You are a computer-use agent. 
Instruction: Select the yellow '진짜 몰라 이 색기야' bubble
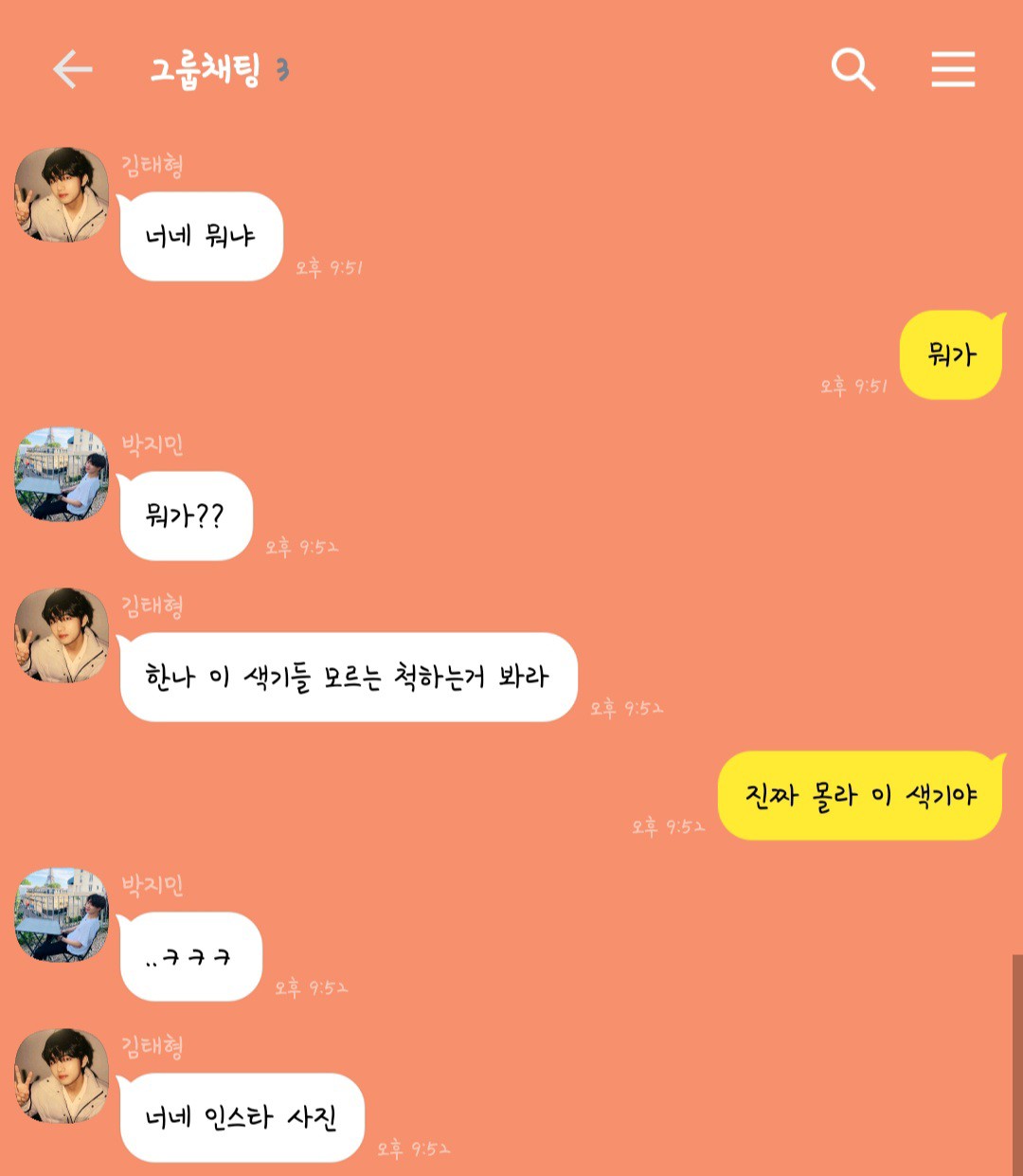click(x=858, y=796)
